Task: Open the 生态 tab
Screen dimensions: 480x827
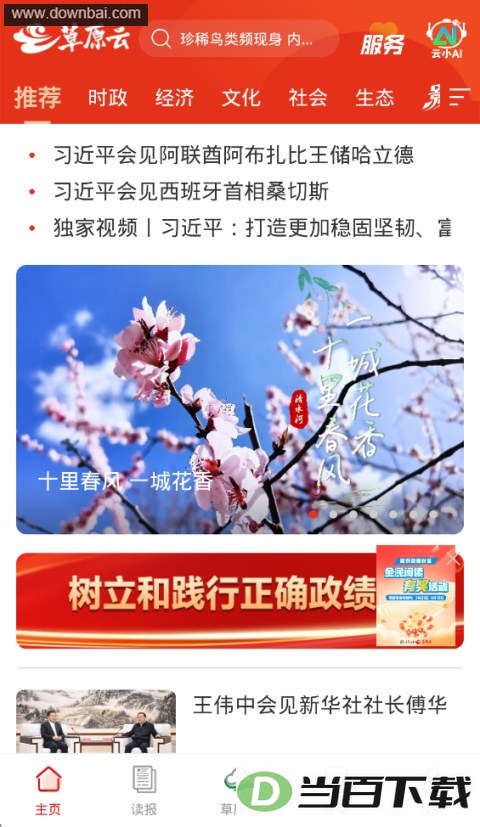Action: tap(375, 98)
